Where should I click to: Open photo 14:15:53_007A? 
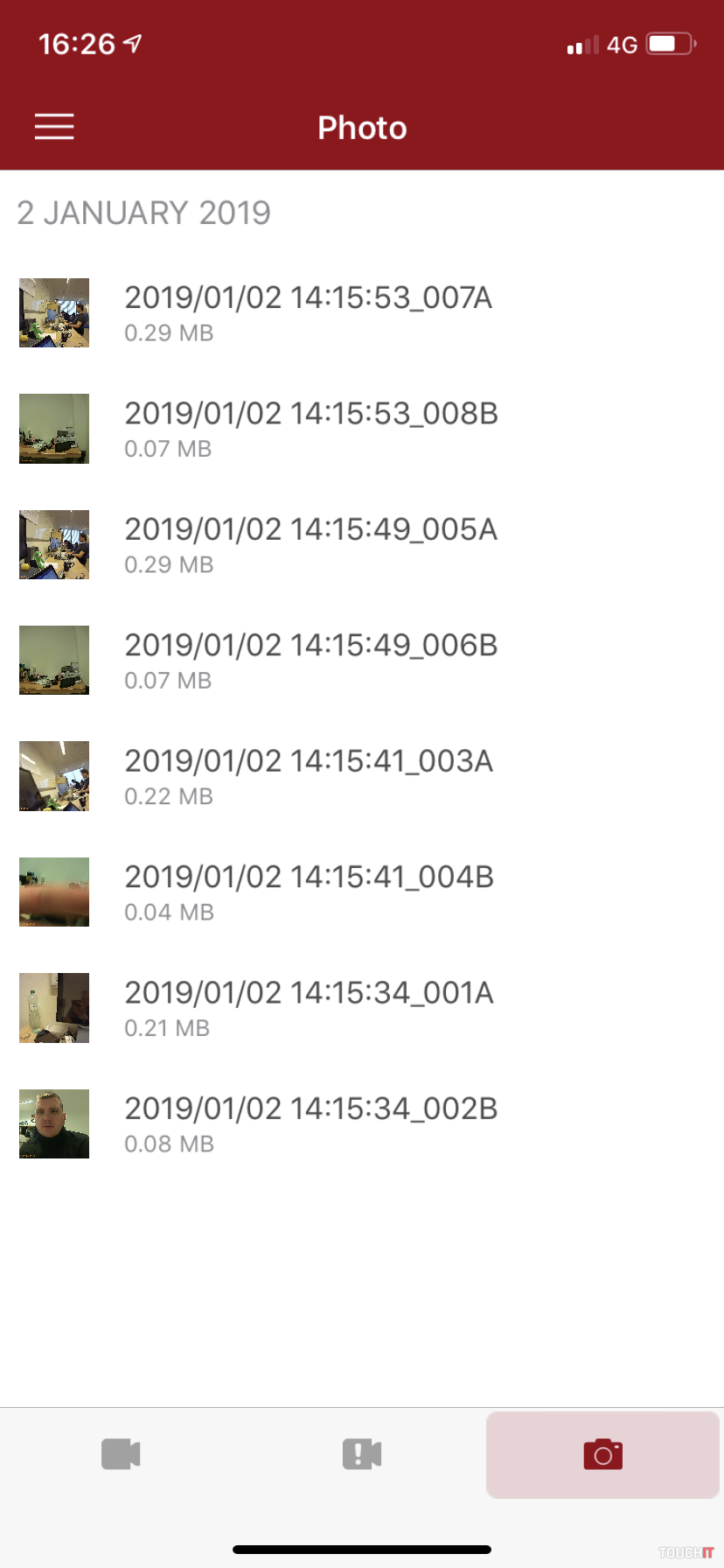[x=308, y=312]
